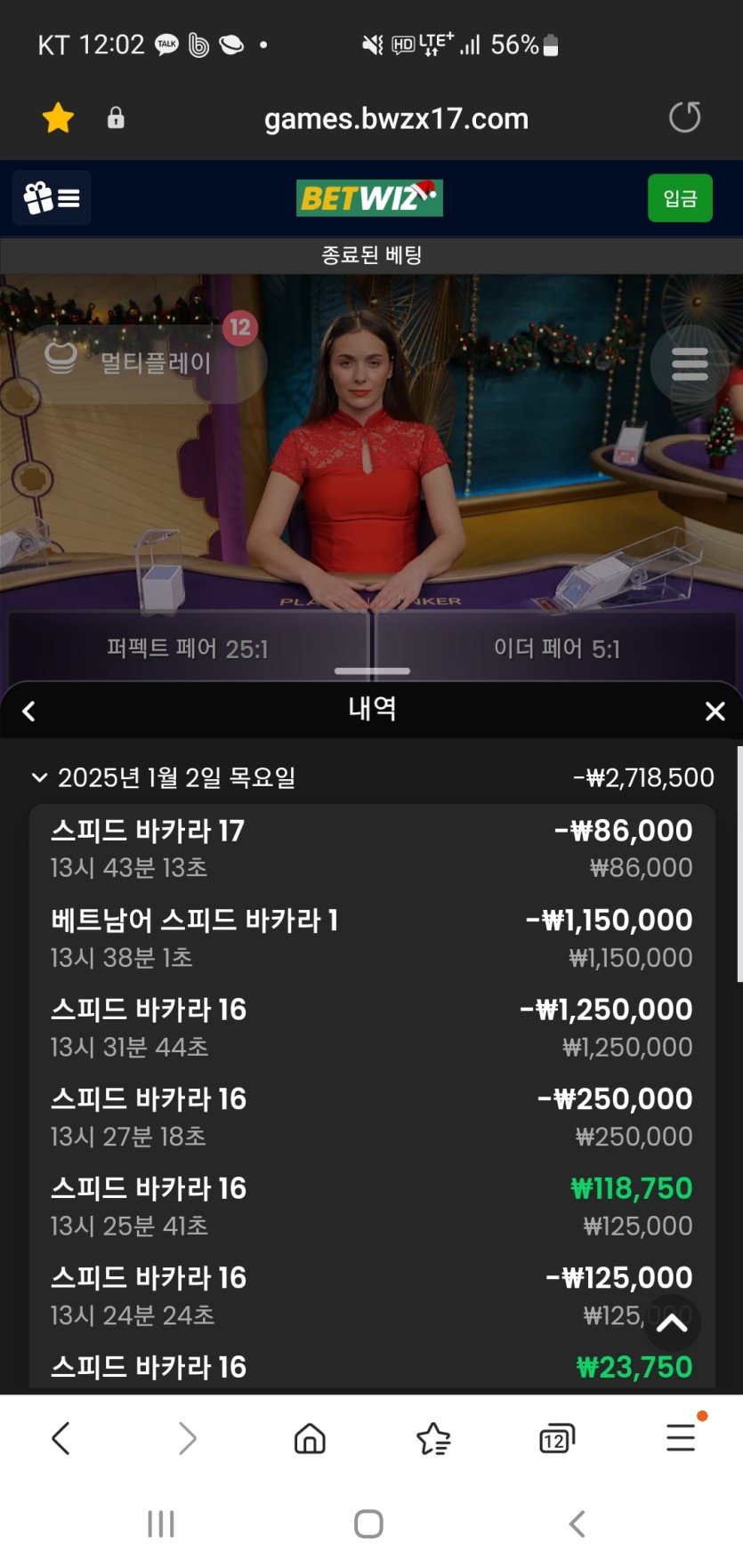Go back from the 내역 history panel
743x1568 pixels.
(29, 712)
